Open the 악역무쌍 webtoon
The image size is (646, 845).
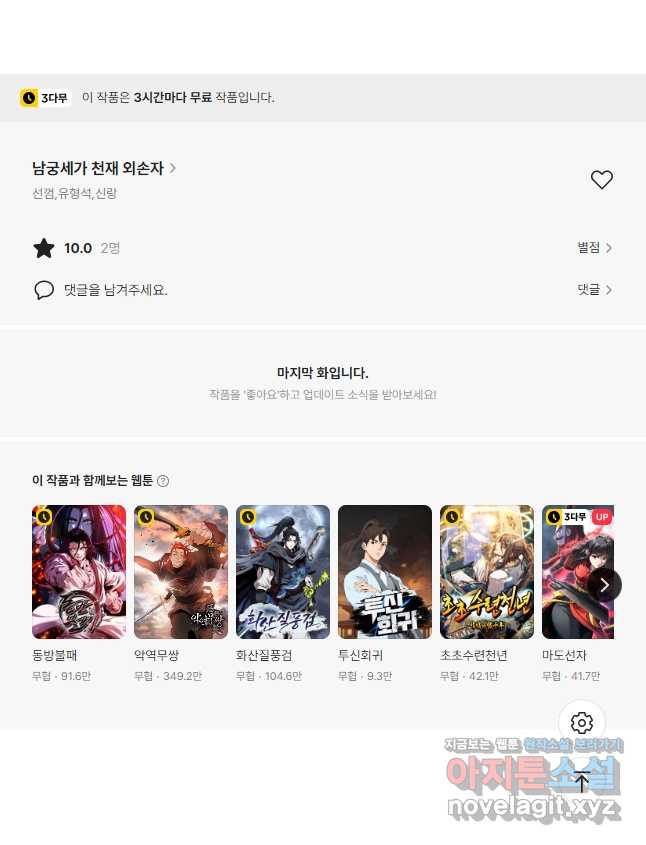pos(181,572)
